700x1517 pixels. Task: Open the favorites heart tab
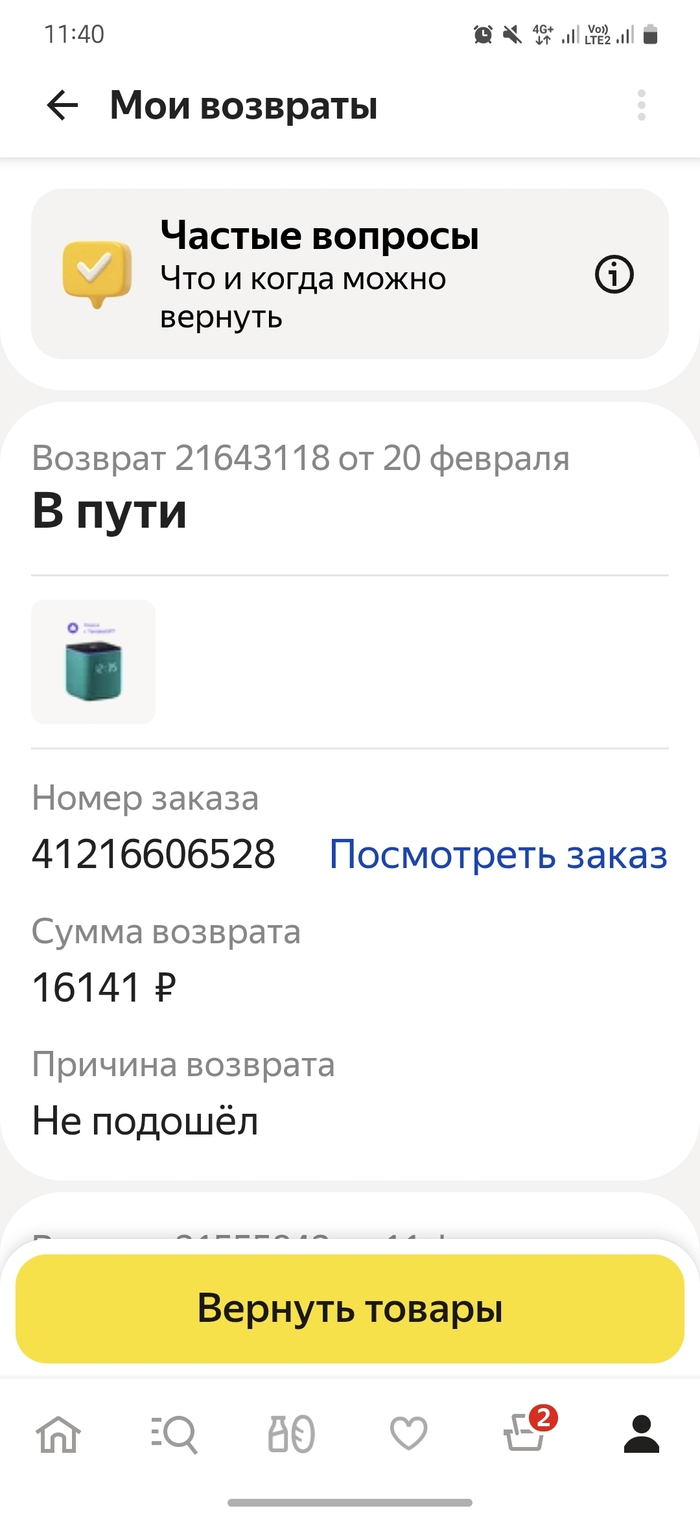408,1435
